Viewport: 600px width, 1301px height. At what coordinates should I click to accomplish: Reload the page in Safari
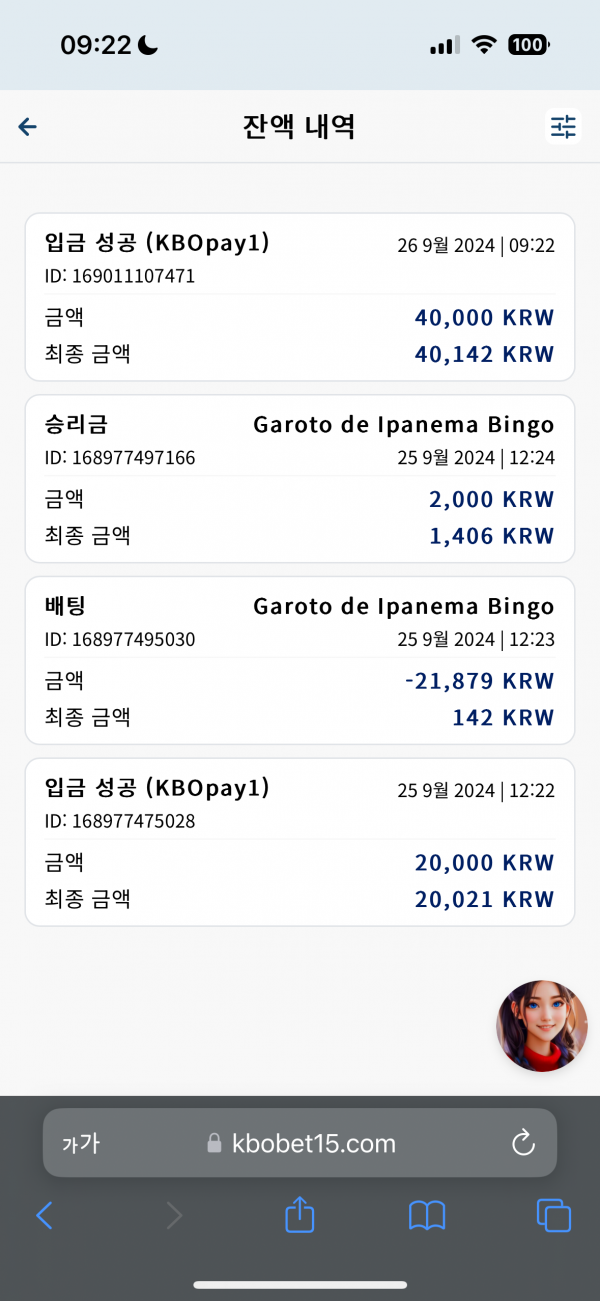click(523, 1143)
